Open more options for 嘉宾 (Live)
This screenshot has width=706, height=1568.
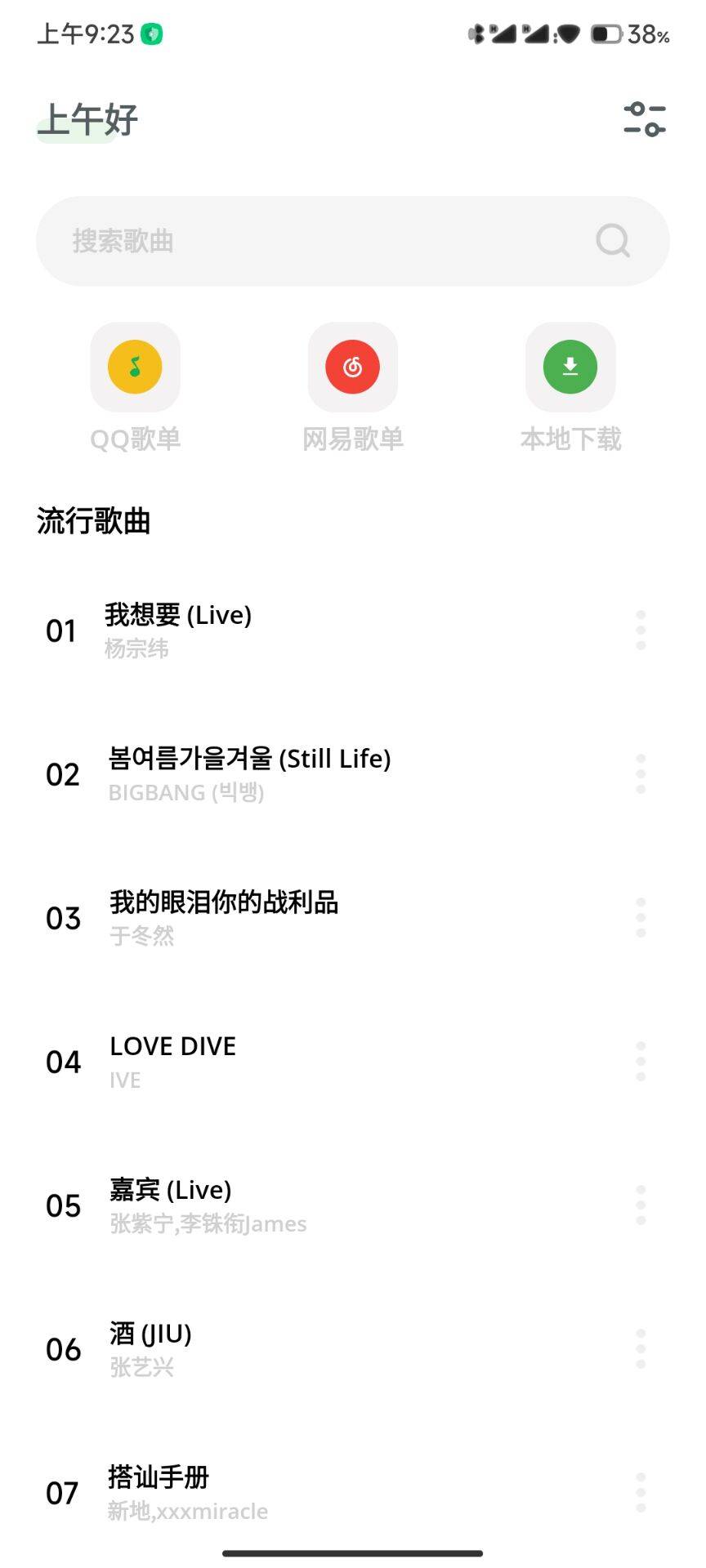pos(641,1205)
